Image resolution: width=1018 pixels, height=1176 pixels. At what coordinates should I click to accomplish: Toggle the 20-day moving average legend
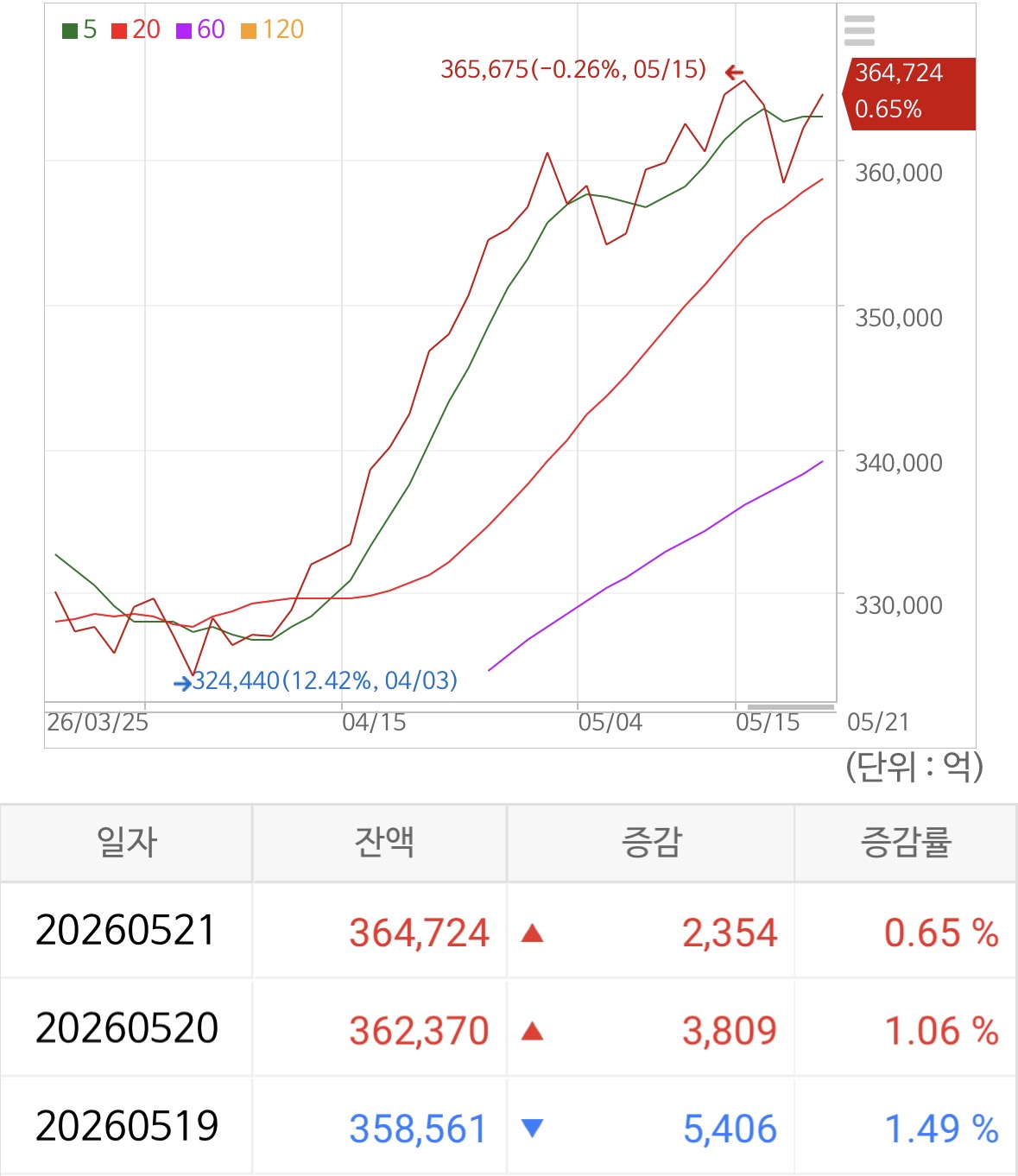click(x=136, y=30)
